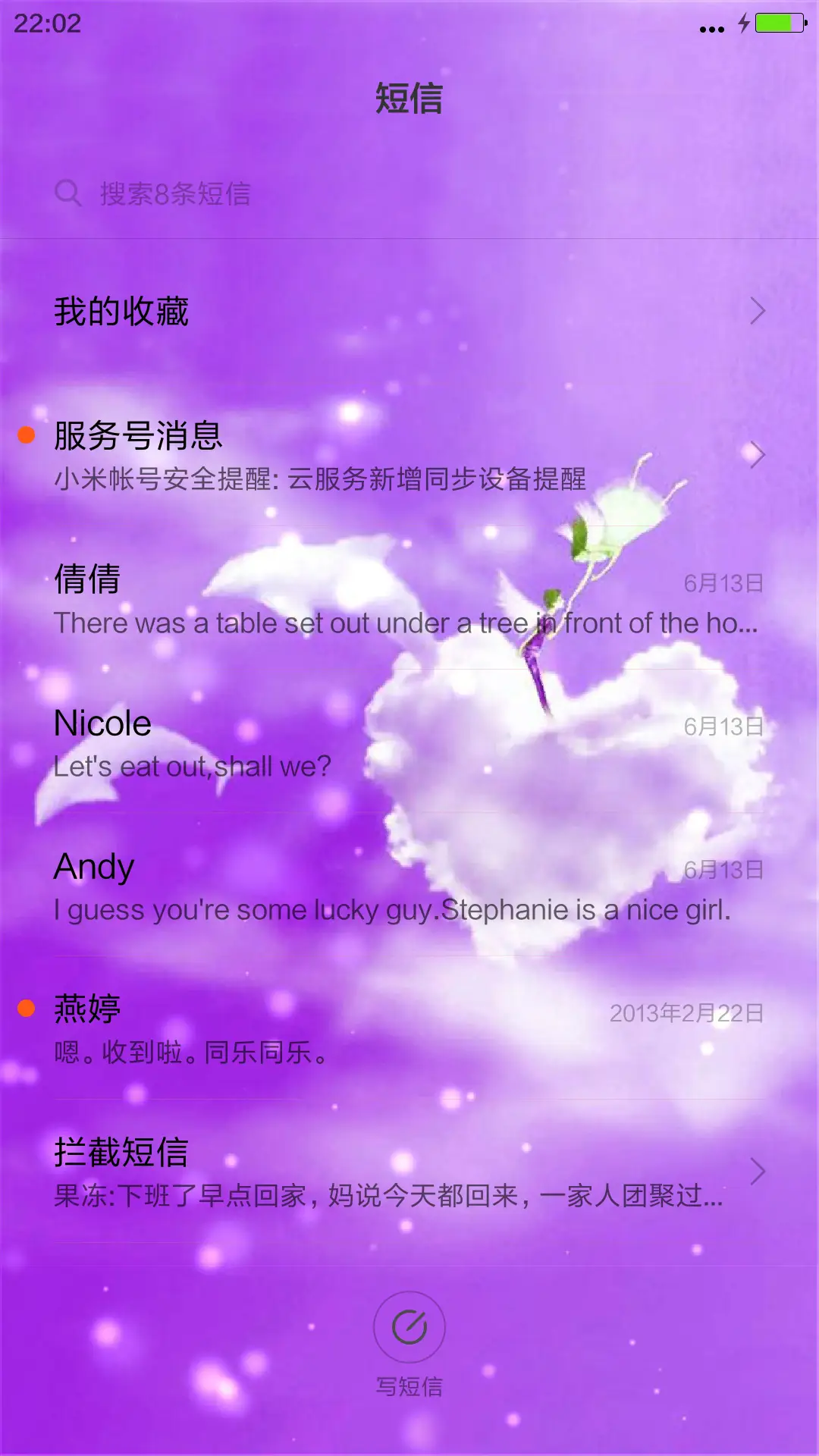Open 服务号消息 using its arrow
Screen dimensions: 819x1456
click(757, 455)
